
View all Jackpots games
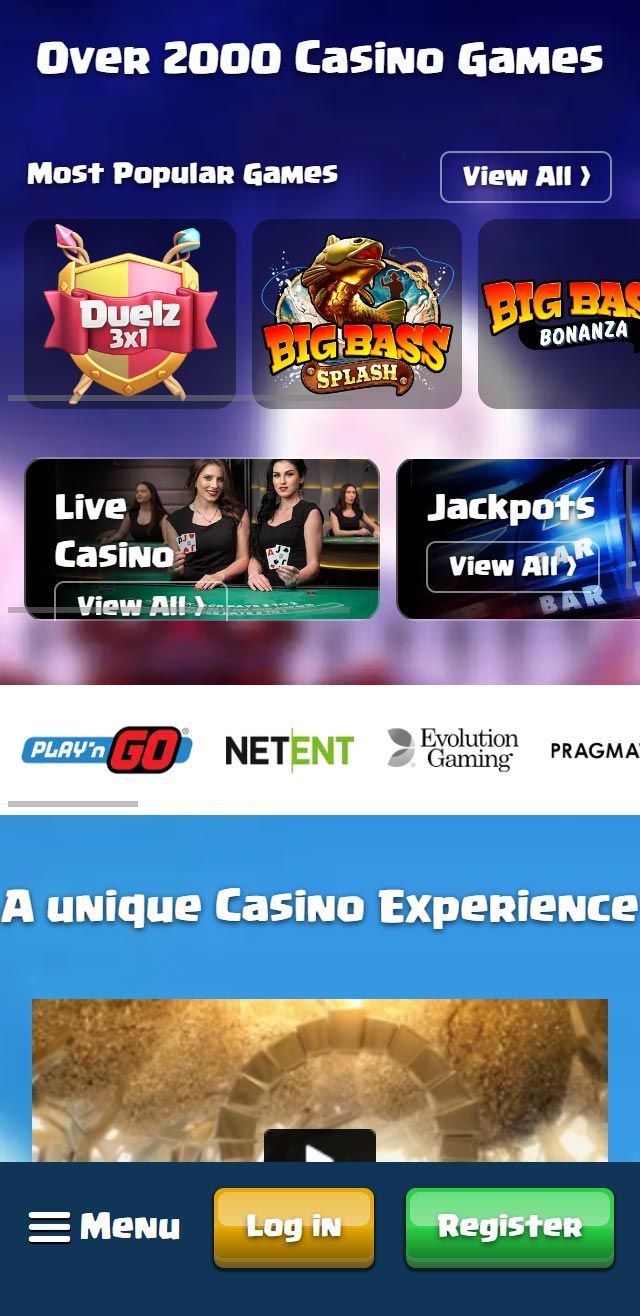(x=512, y=566)
